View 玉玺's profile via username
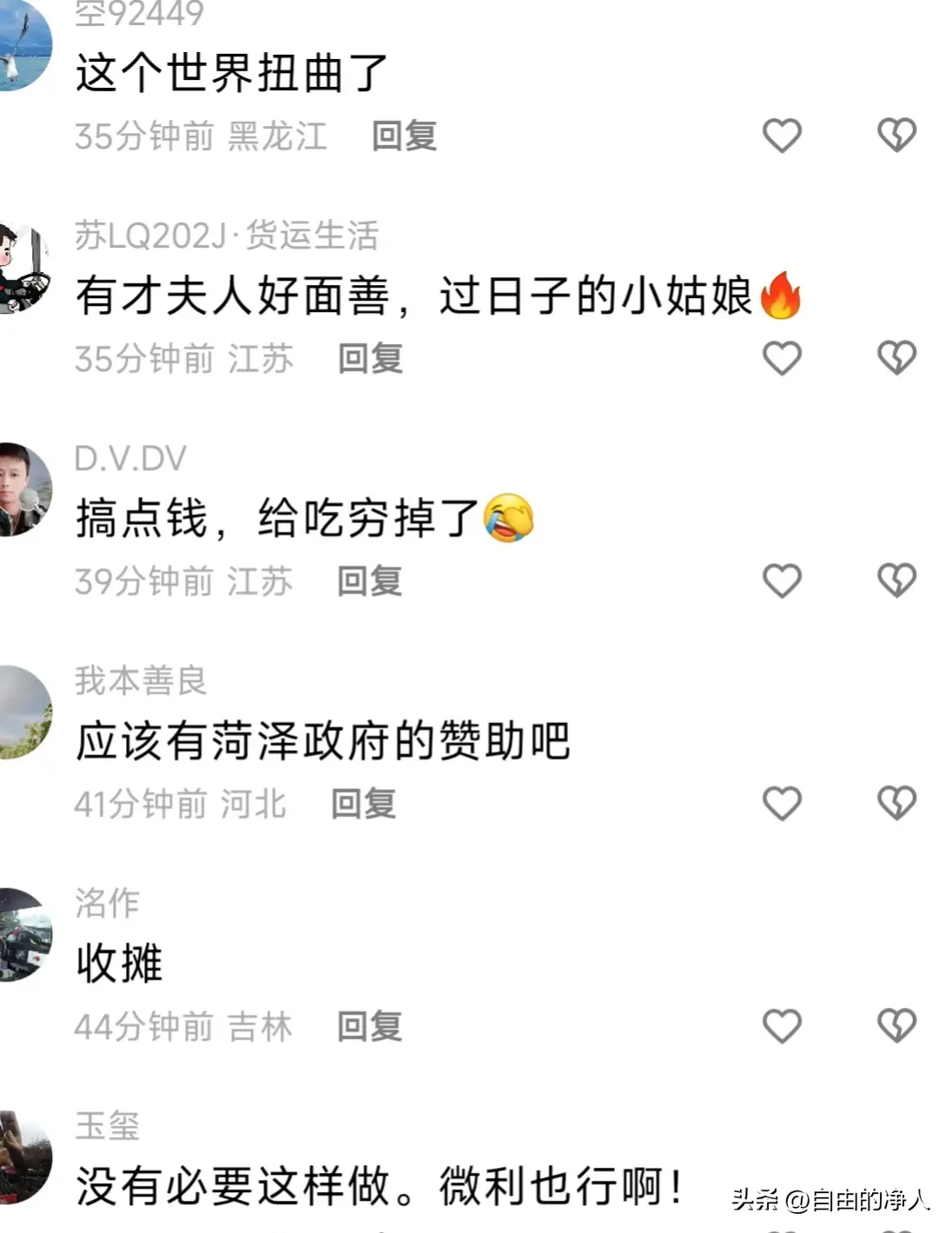Viewport: 952px width, 1233px height. [107, 1126]
